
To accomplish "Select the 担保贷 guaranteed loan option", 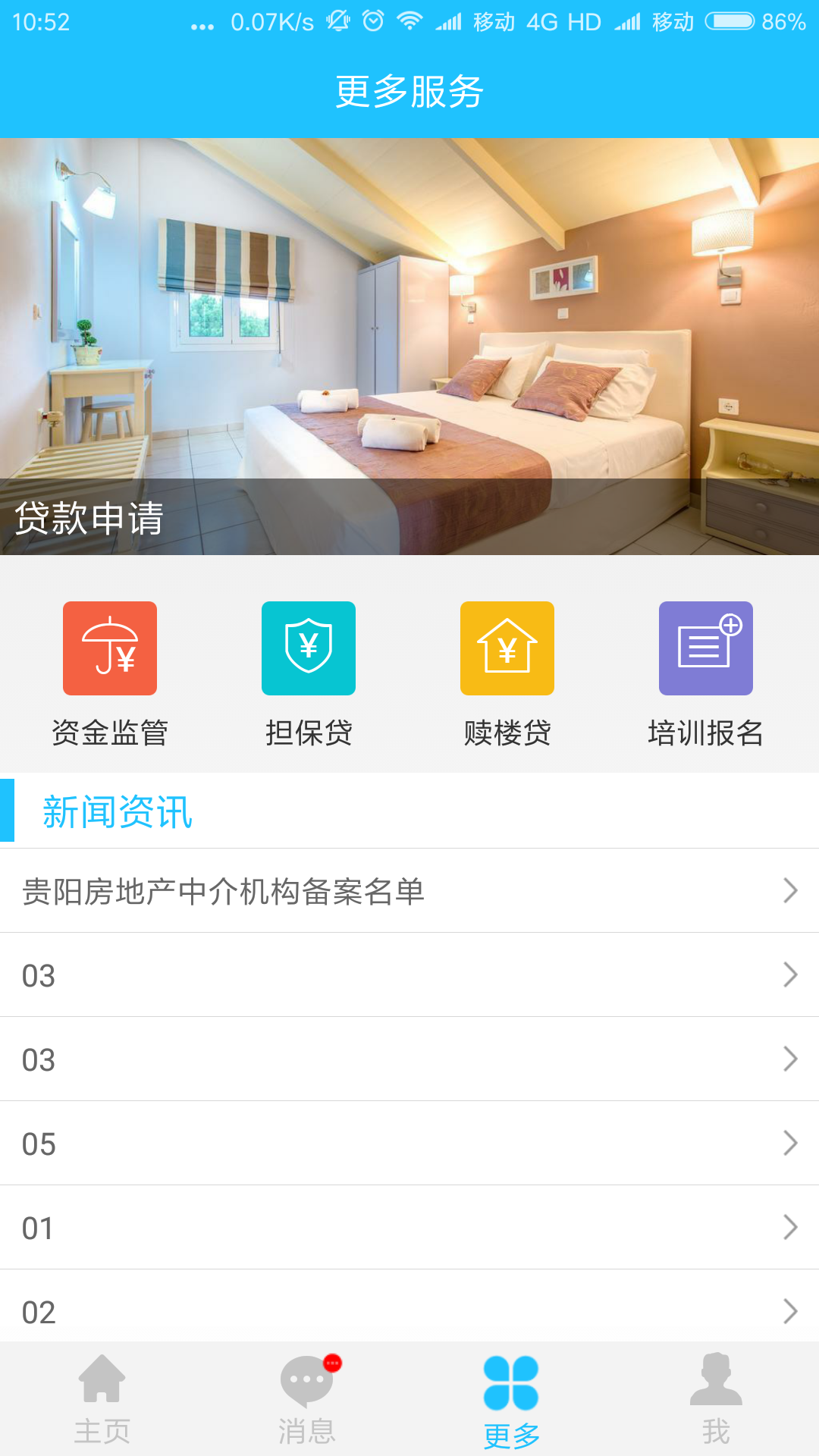I will [309, 673].
